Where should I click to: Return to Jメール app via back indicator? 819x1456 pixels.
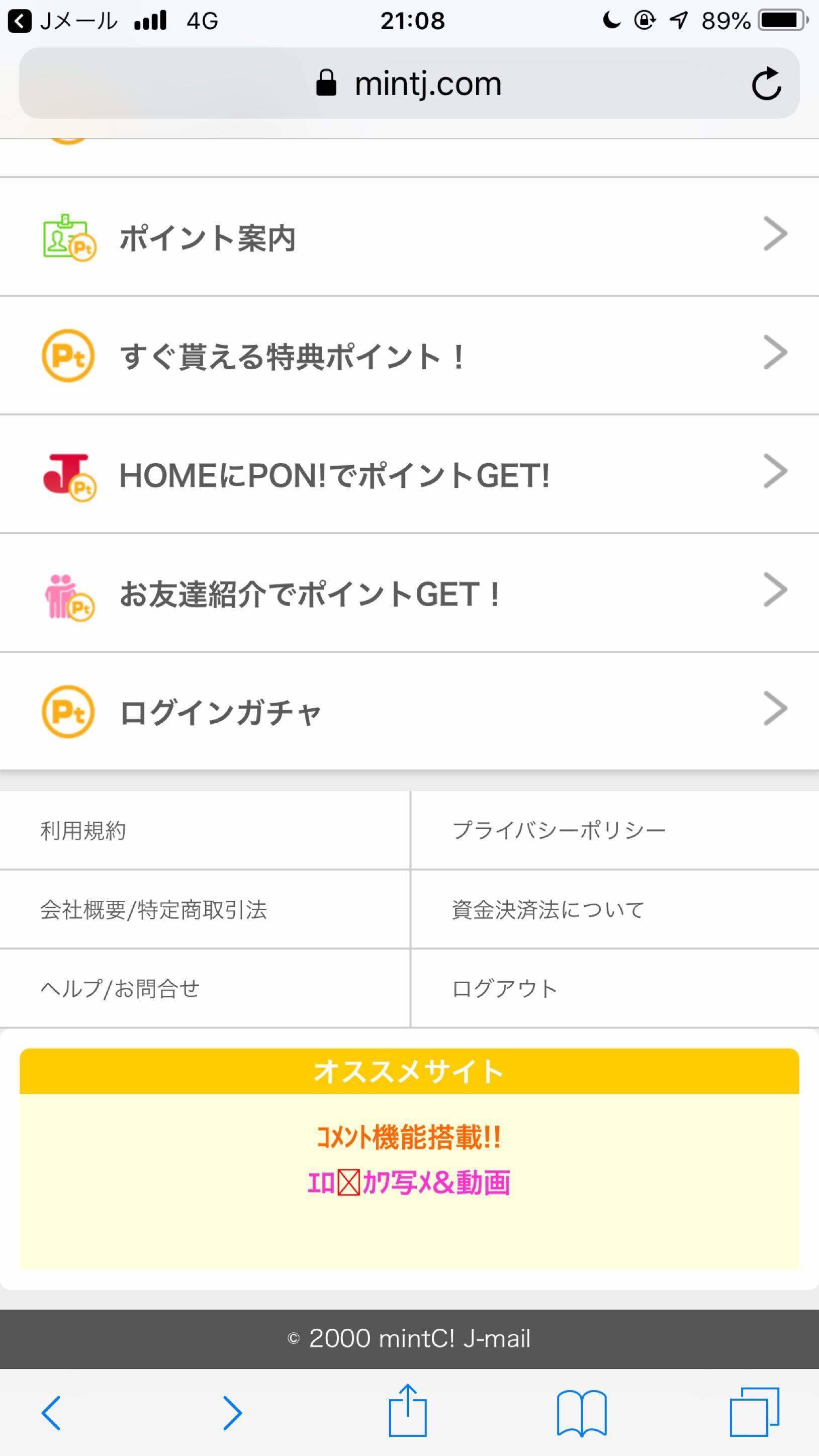point(62,22)
